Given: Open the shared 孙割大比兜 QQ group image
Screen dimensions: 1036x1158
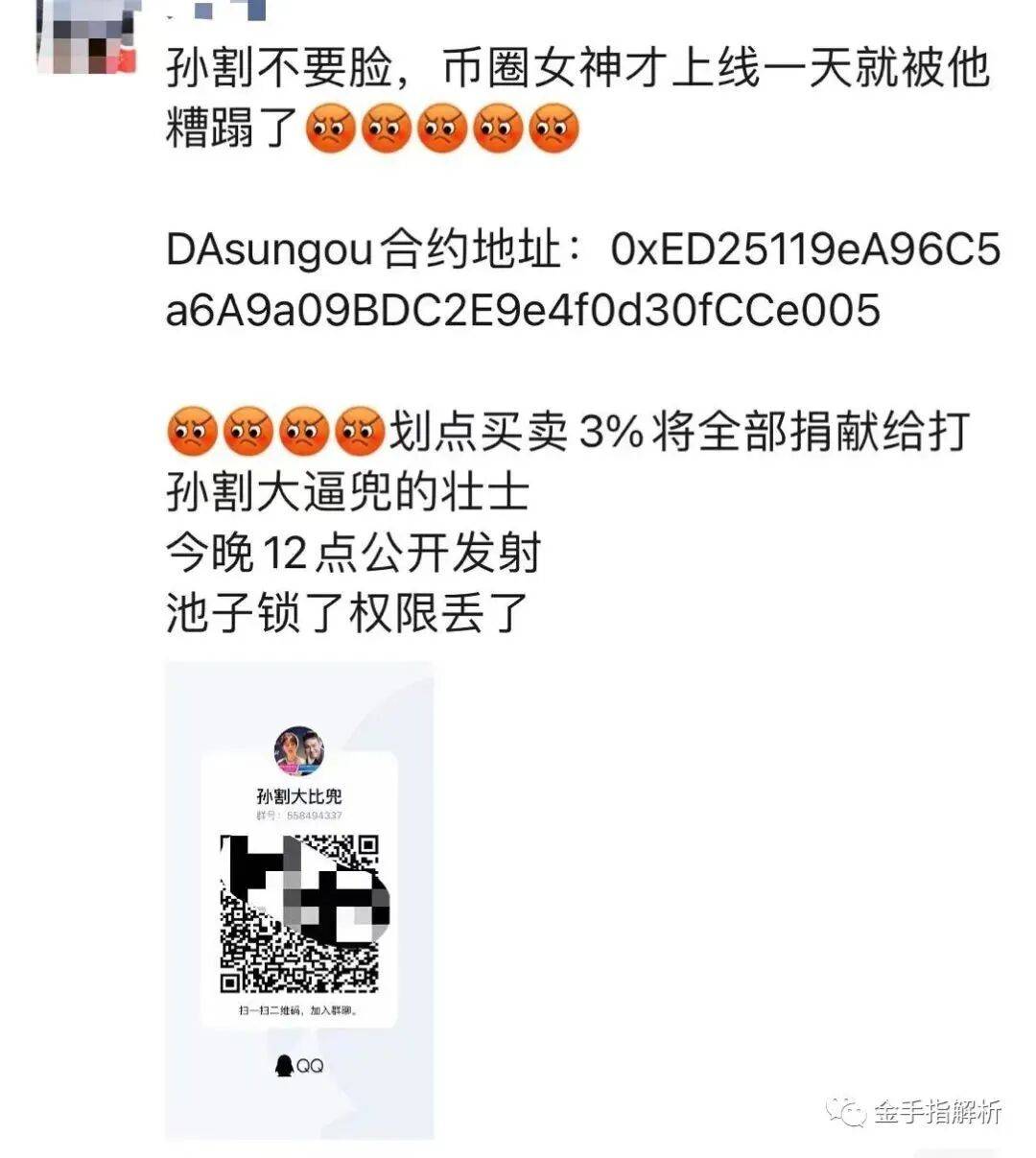Looking at the screenshot, I should click(x=299, y=899).
